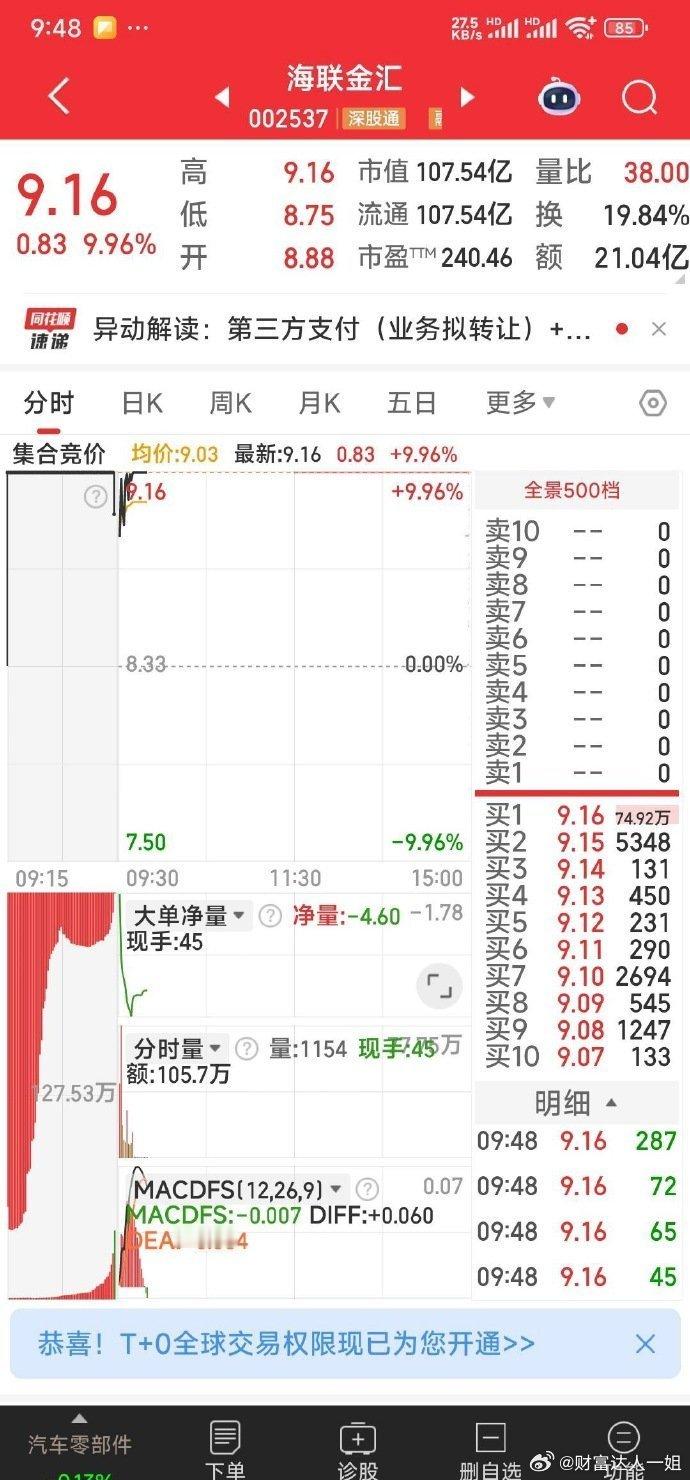Go back using the top-left arrow
Viewport: 690px width, 1480px height.
[x=59, y=97]
